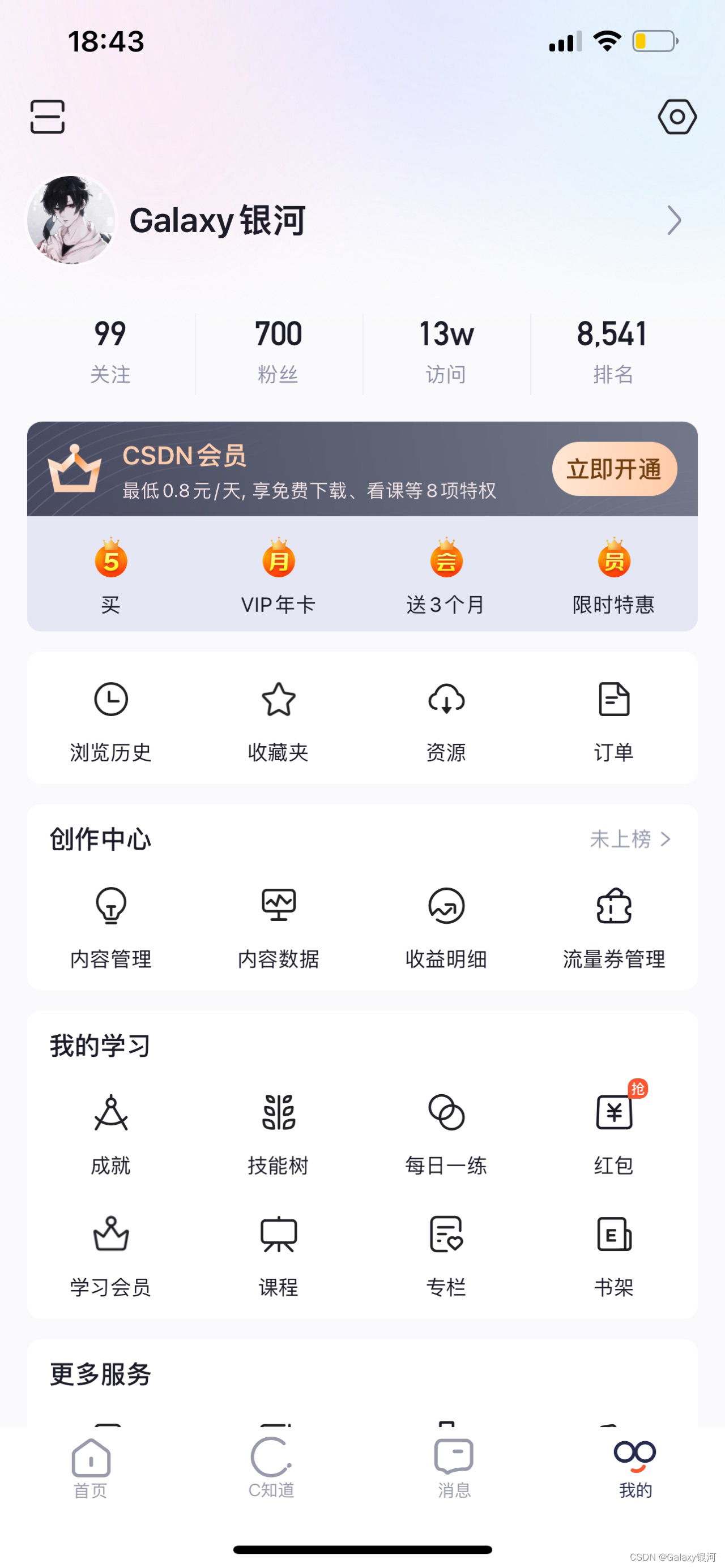Open the settings hexagon icon
725x1568 pixels.
(x=676, y=116)
